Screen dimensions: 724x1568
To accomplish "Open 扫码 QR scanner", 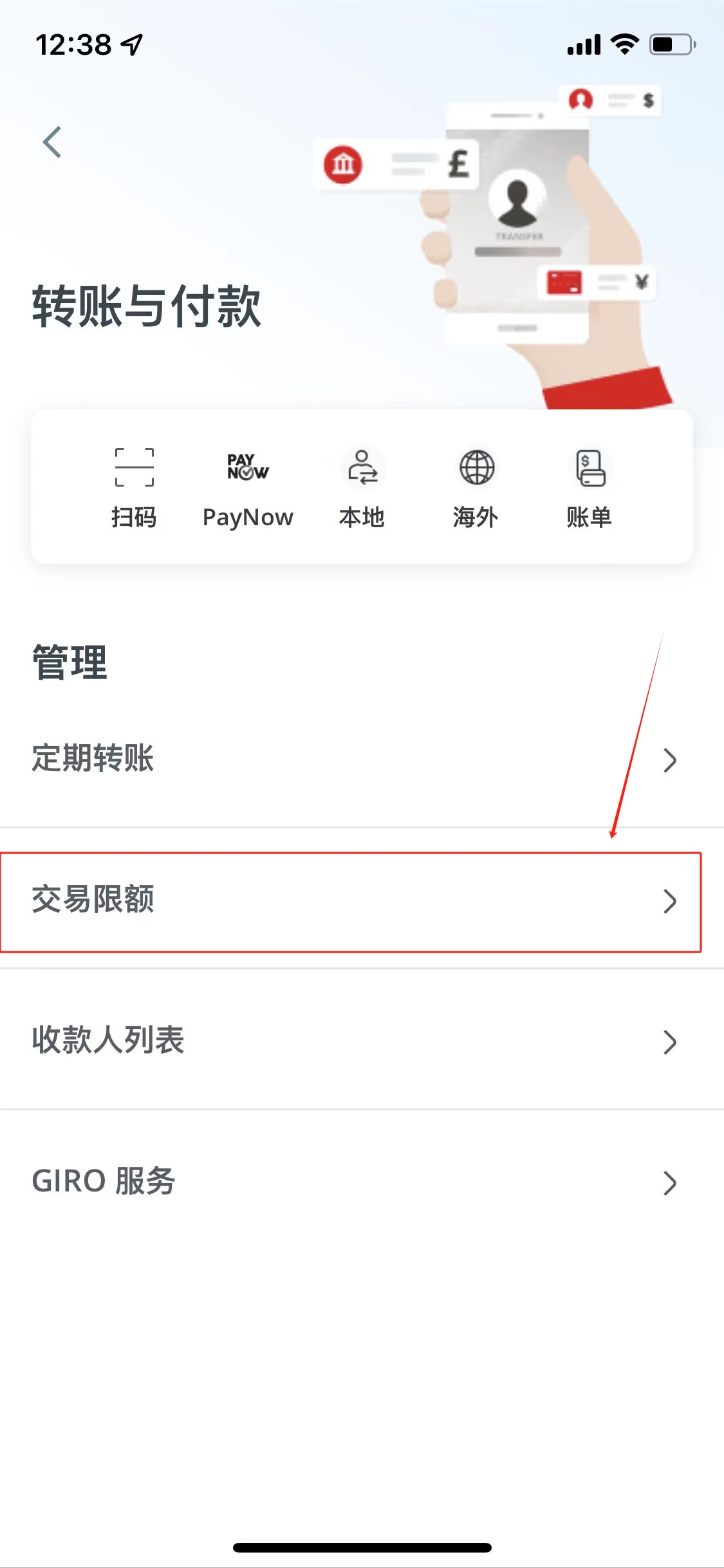I will point(134,487).
